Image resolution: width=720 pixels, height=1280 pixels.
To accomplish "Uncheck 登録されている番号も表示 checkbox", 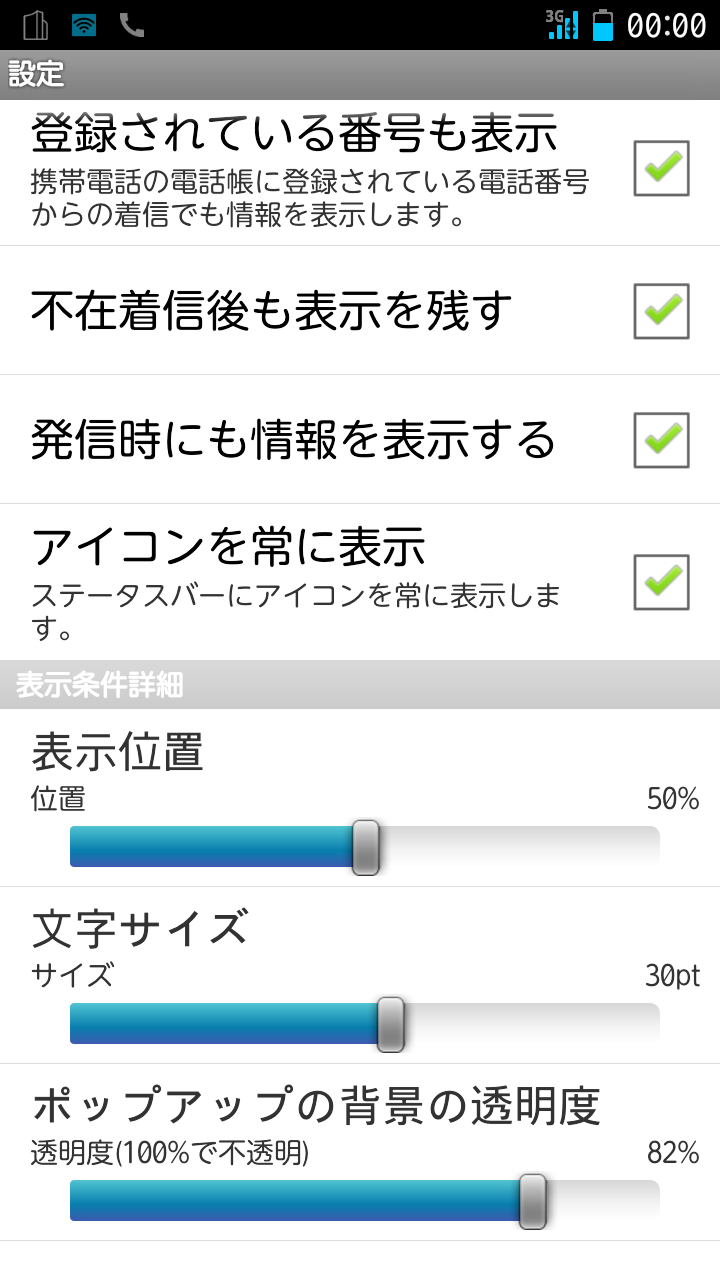I will pos(661,168).
